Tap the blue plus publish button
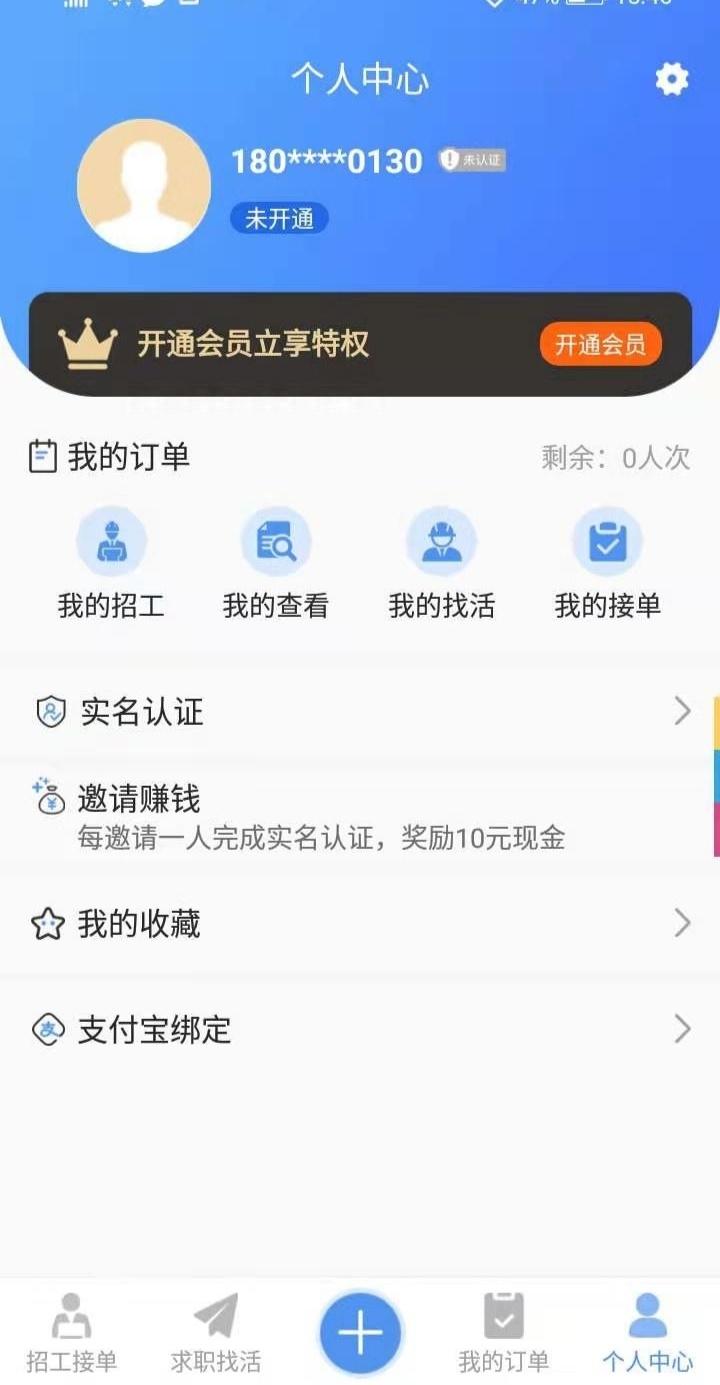 coord(360,1333)
